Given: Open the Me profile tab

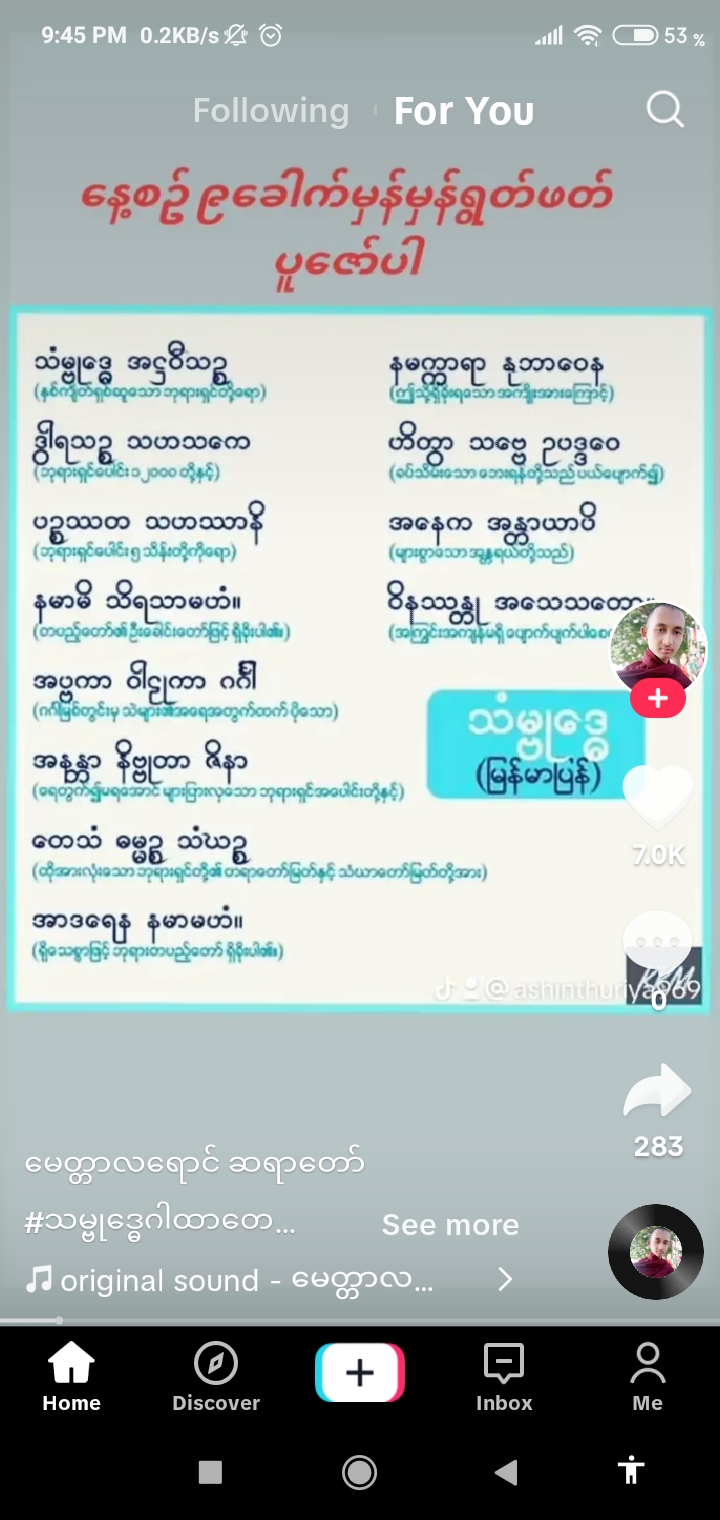Looking at the screenshot, I should tap(647, 1377).
